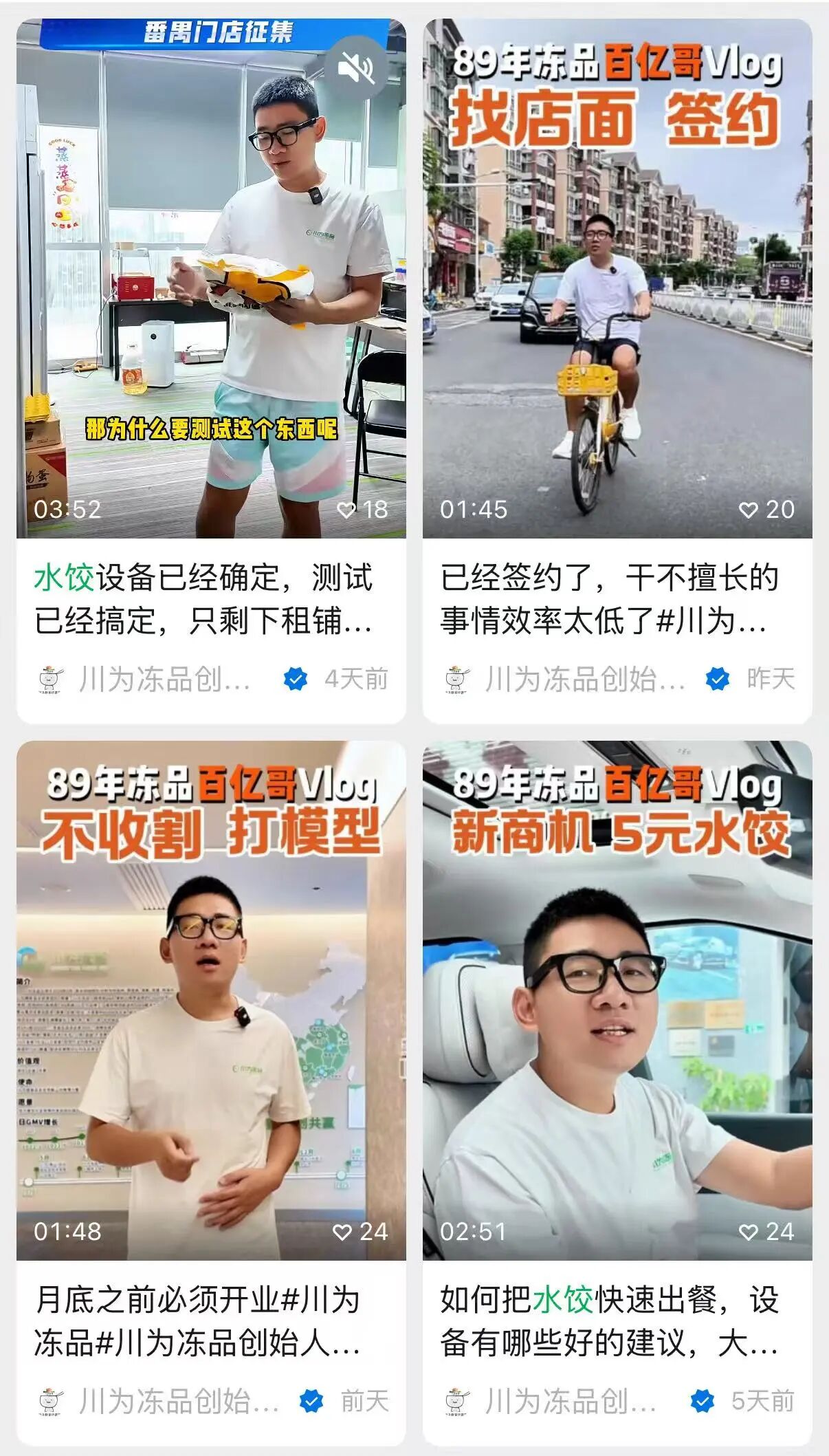Visit the author profile on the 4天前 post
Screen dimensions: 829x1456
pyautogui.click(x=164, y=680)
